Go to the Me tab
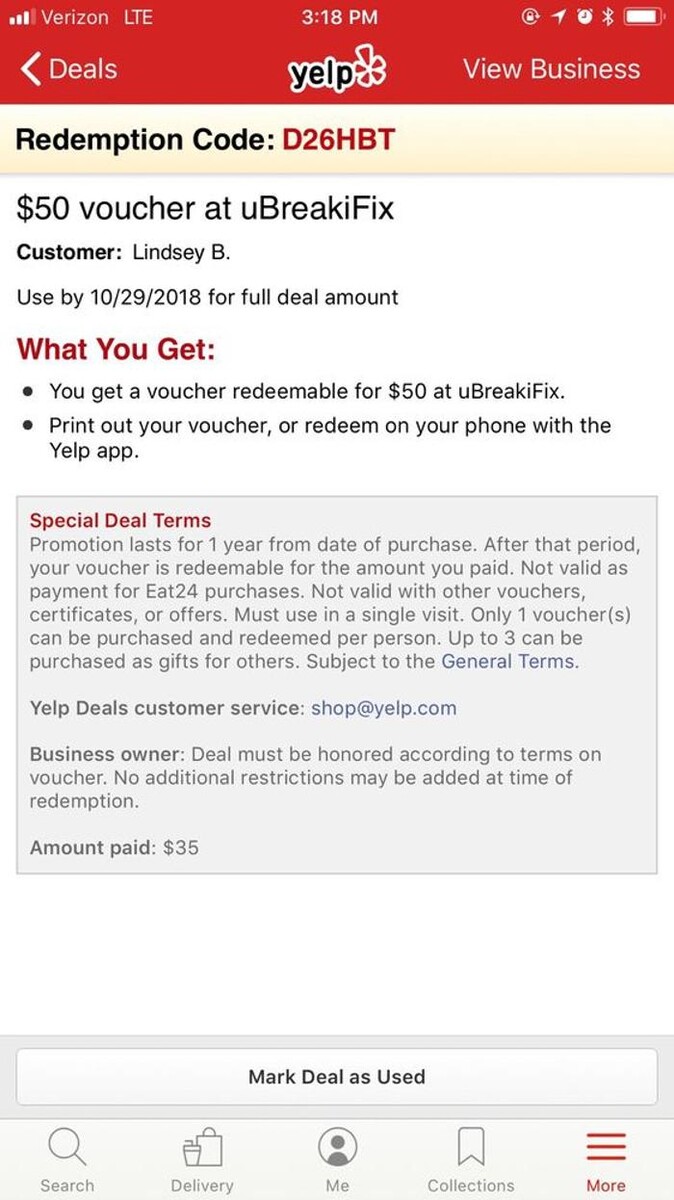674x1200 pixels. [x=337, y=1160]
